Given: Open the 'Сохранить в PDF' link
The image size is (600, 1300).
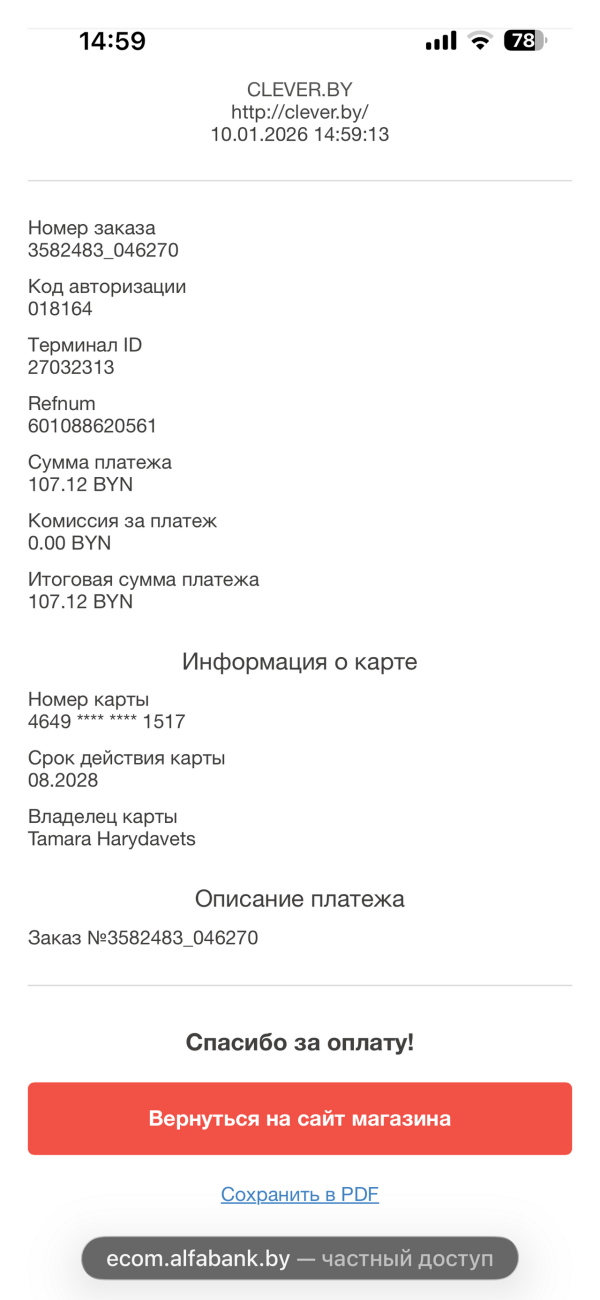Looking at the screenshot, I should (300, 1195).
